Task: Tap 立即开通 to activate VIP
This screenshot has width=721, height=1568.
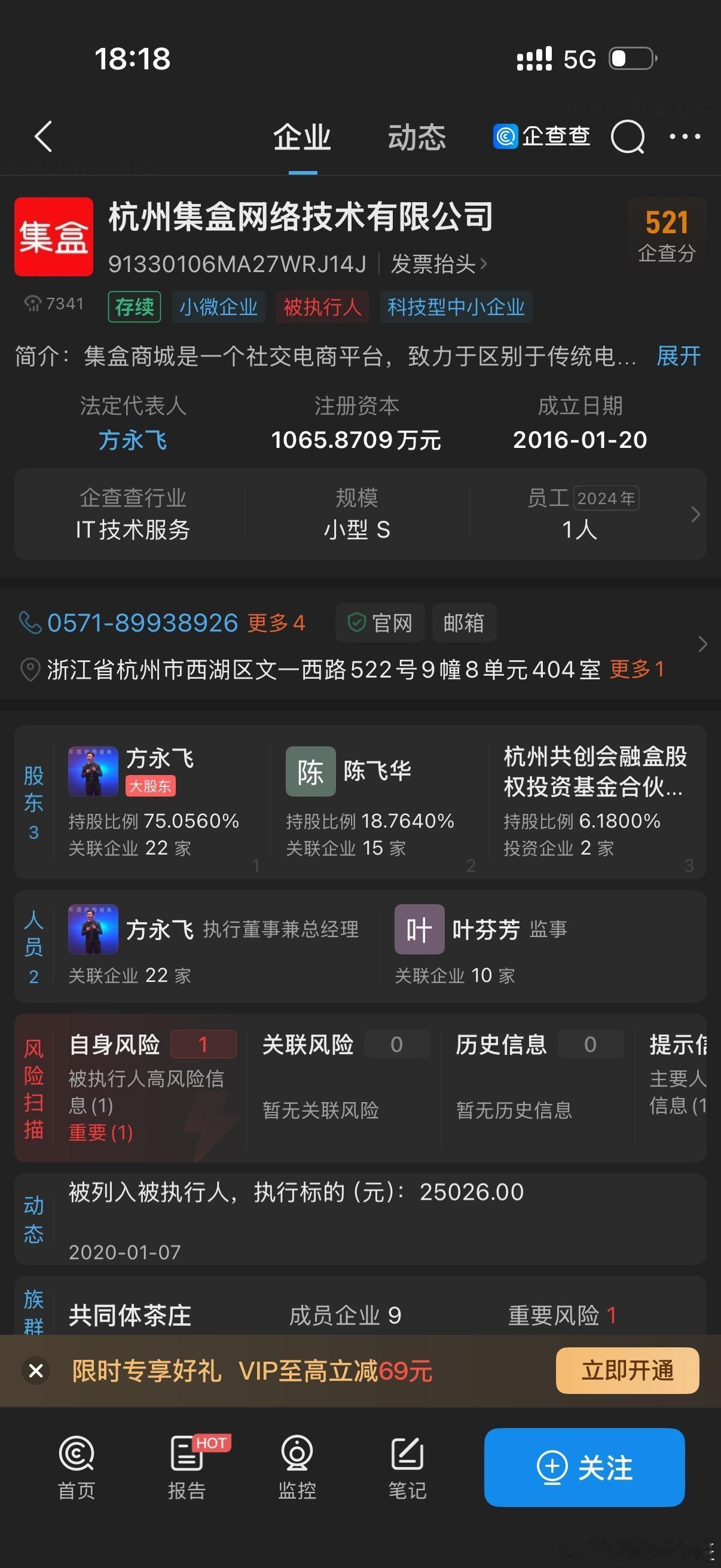Action: pos(627,1371)
